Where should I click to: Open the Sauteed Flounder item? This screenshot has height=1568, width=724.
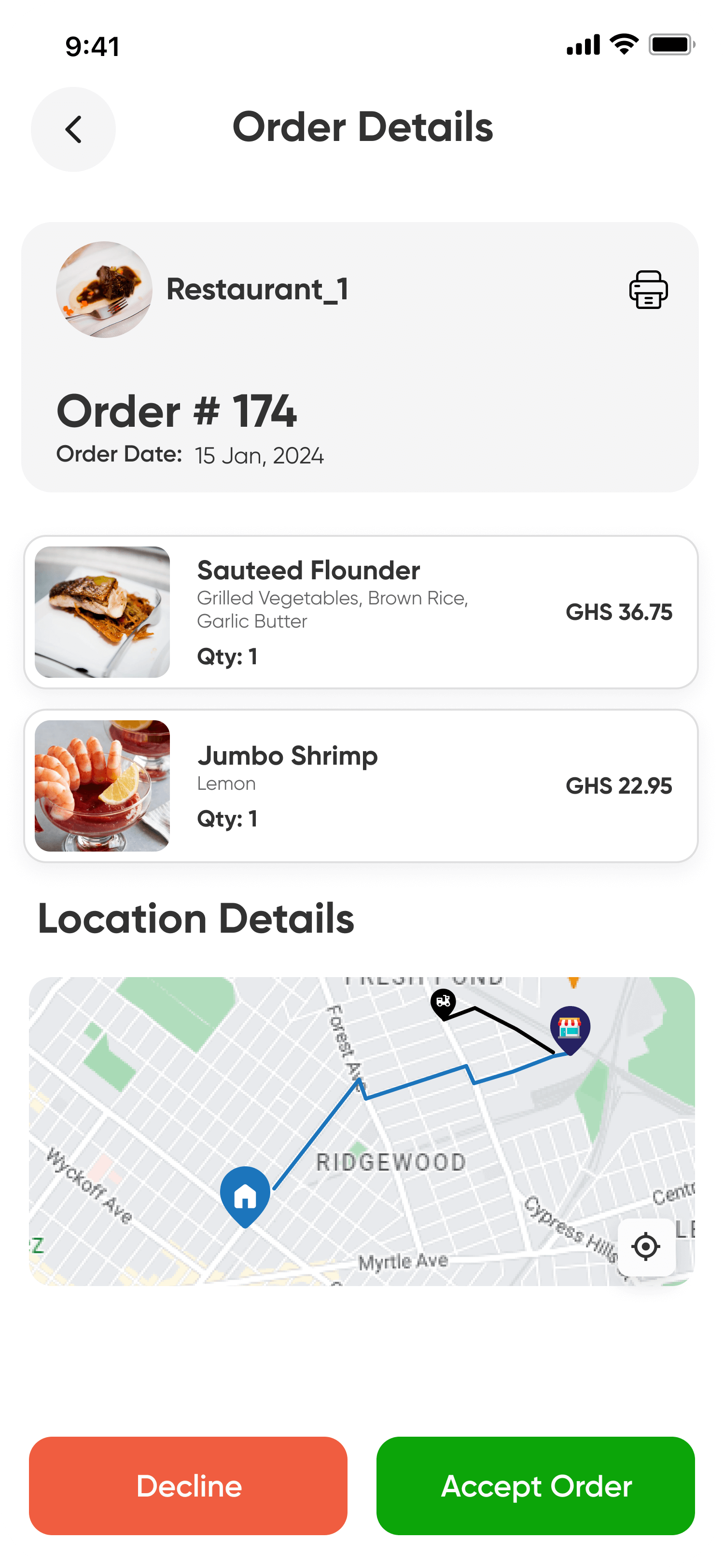pos(360,612)
